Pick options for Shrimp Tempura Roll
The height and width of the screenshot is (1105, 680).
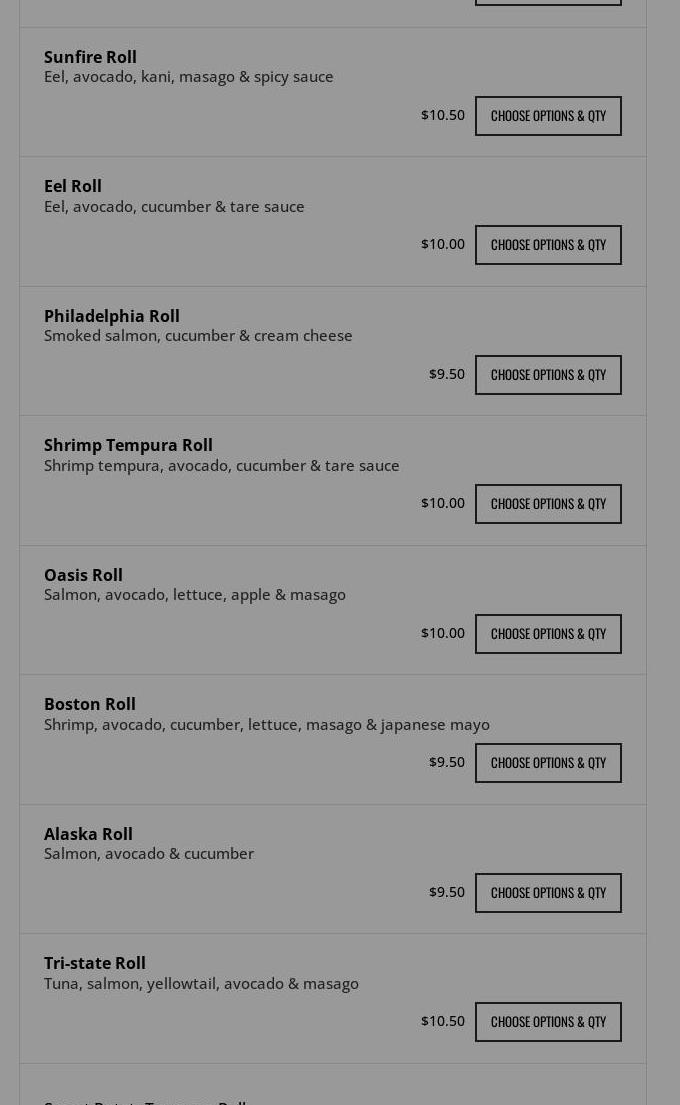[548, 504]
